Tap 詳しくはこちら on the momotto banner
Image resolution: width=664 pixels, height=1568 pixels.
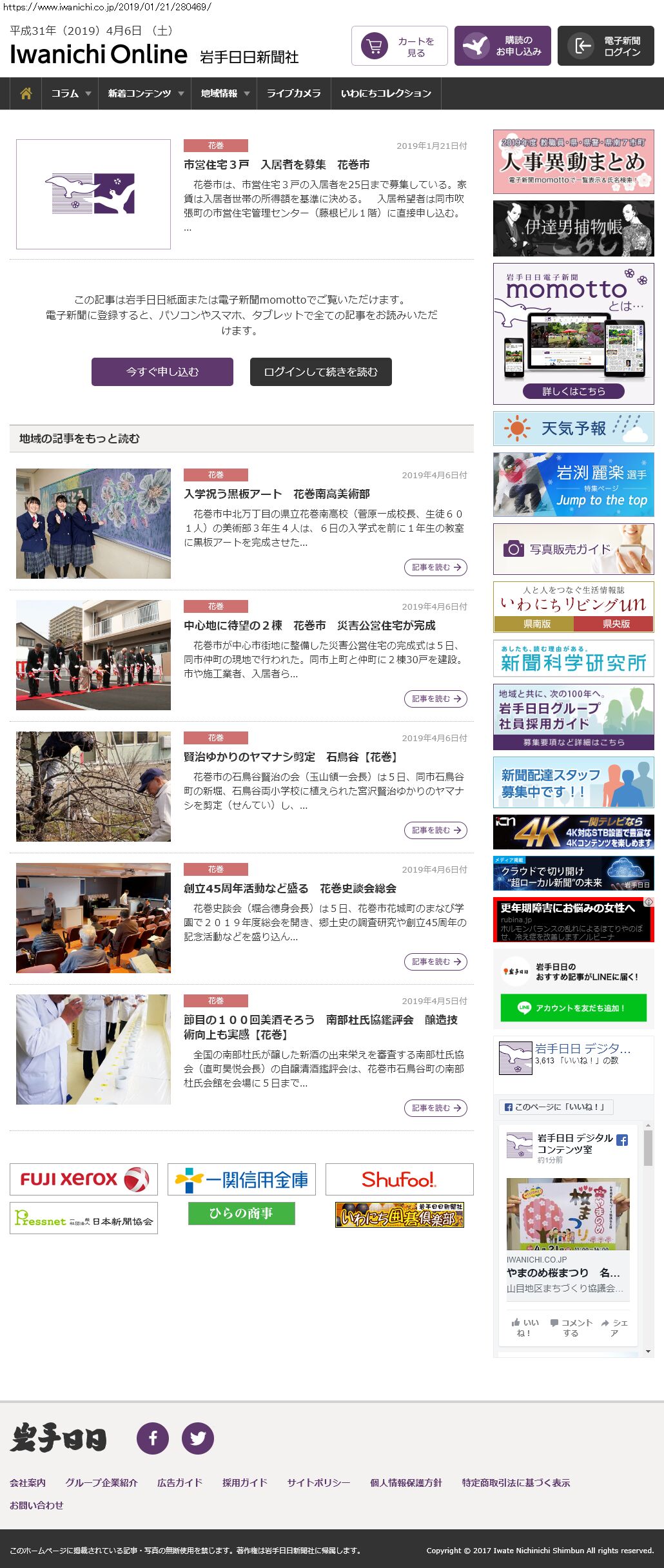(573, 391)
